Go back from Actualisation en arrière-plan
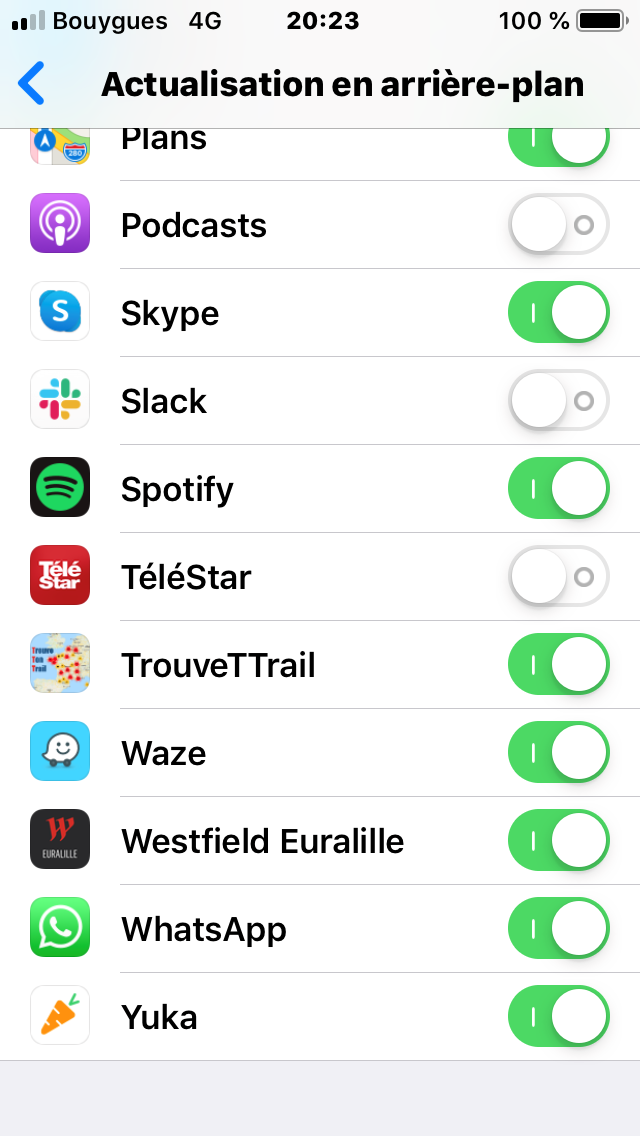The height and width of the screenshot is (1136, 640). 31,83
